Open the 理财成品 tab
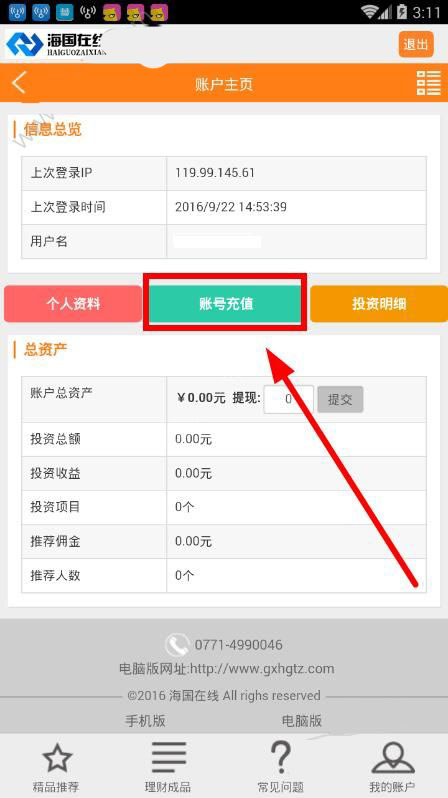Viewport: 448px width, 798px height. click(168, 766)
